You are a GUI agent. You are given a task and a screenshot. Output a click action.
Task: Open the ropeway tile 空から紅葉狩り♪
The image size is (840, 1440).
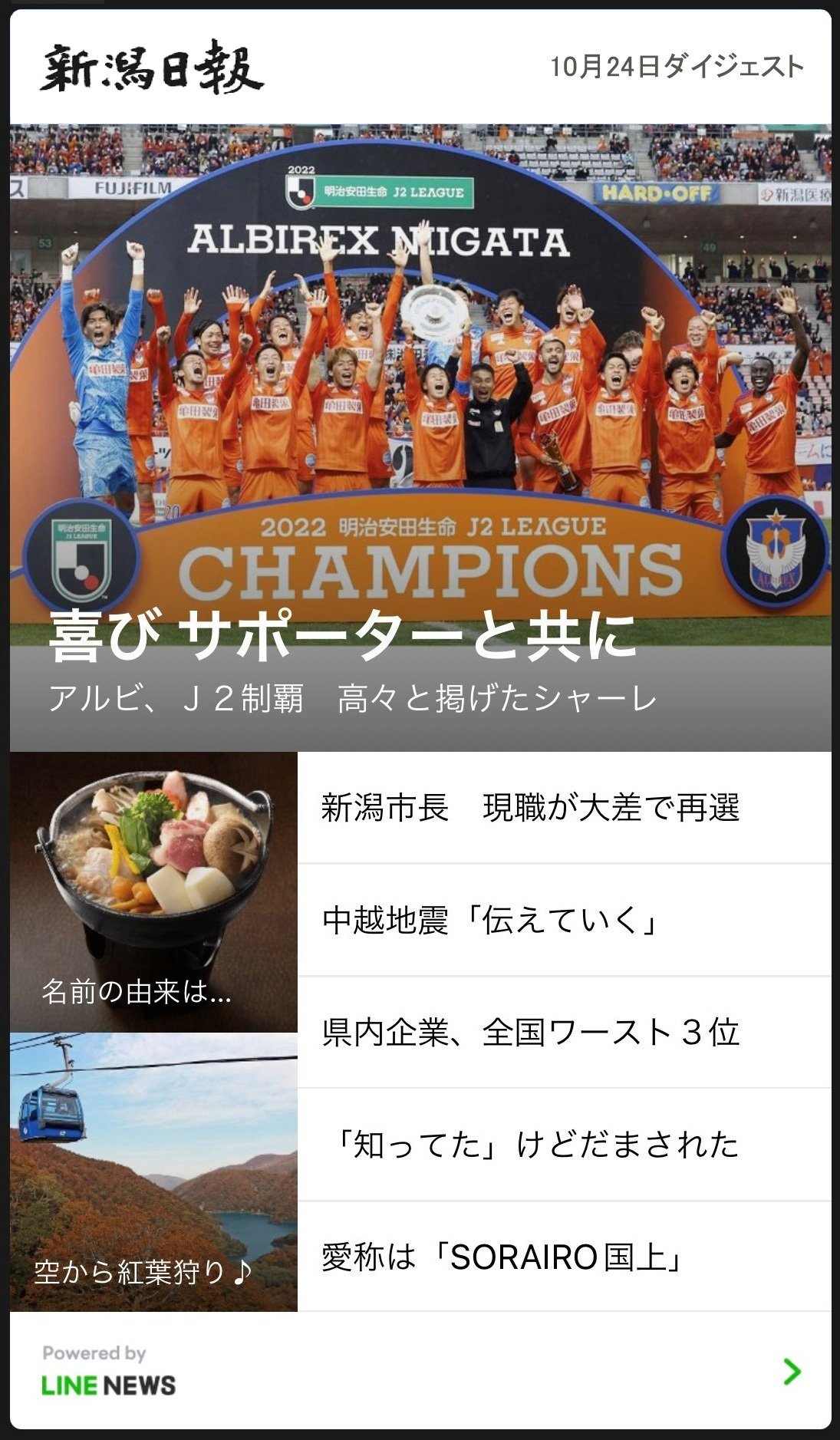click(x=153, y=1171)
